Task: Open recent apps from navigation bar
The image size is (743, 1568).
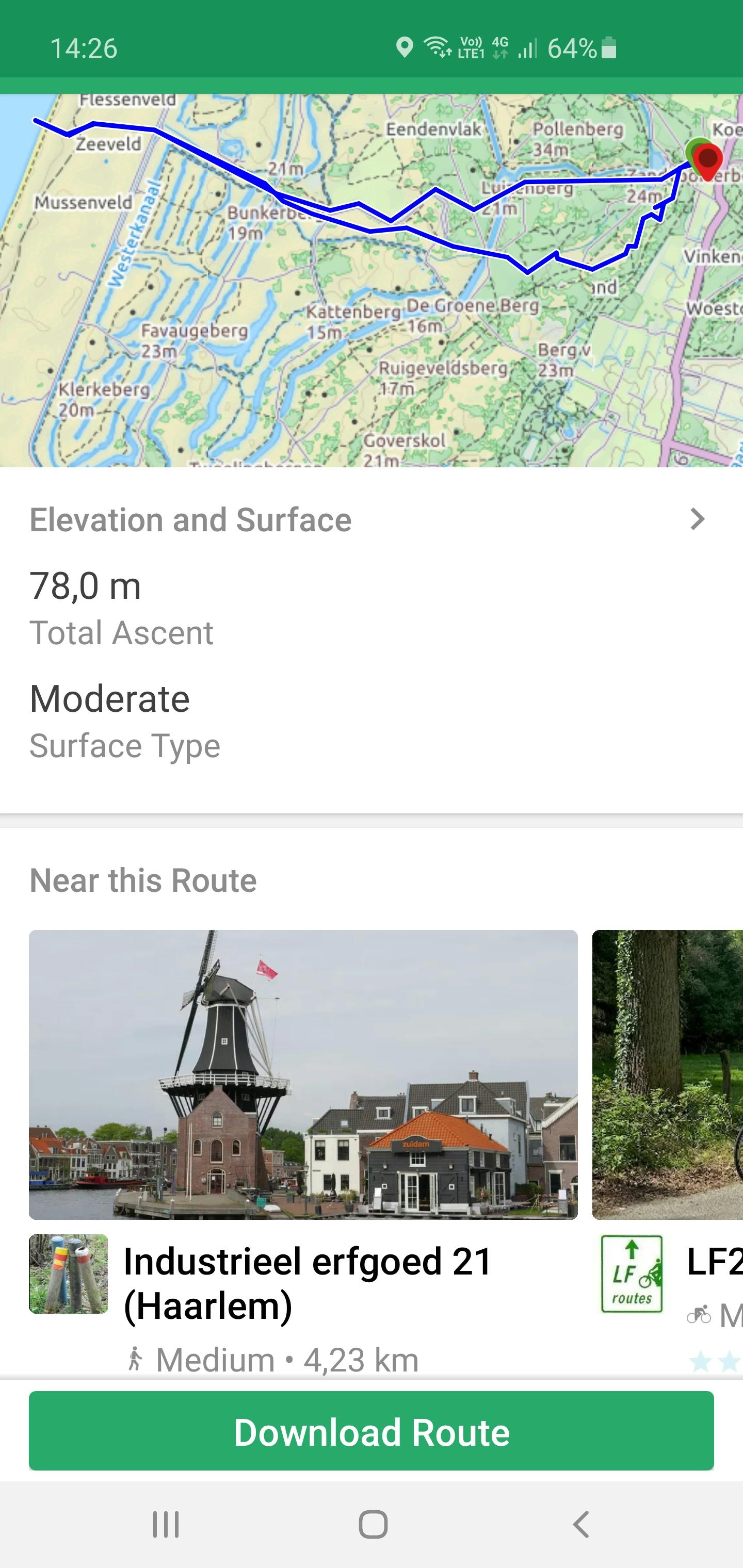Action: click(x=166, y=1525)
